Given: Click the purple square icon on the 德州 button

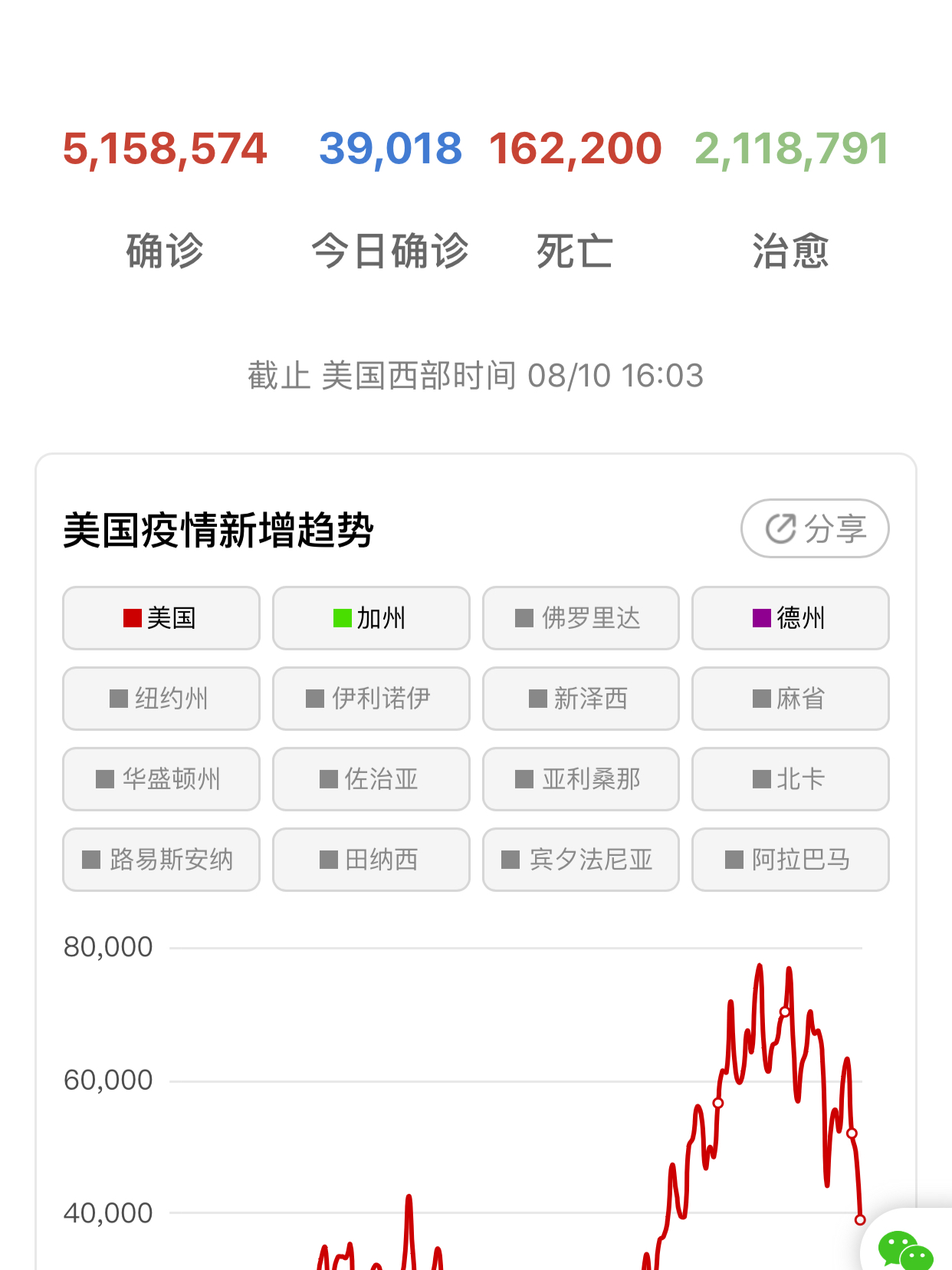Looking at the screenshot, I should coord(760,618).
